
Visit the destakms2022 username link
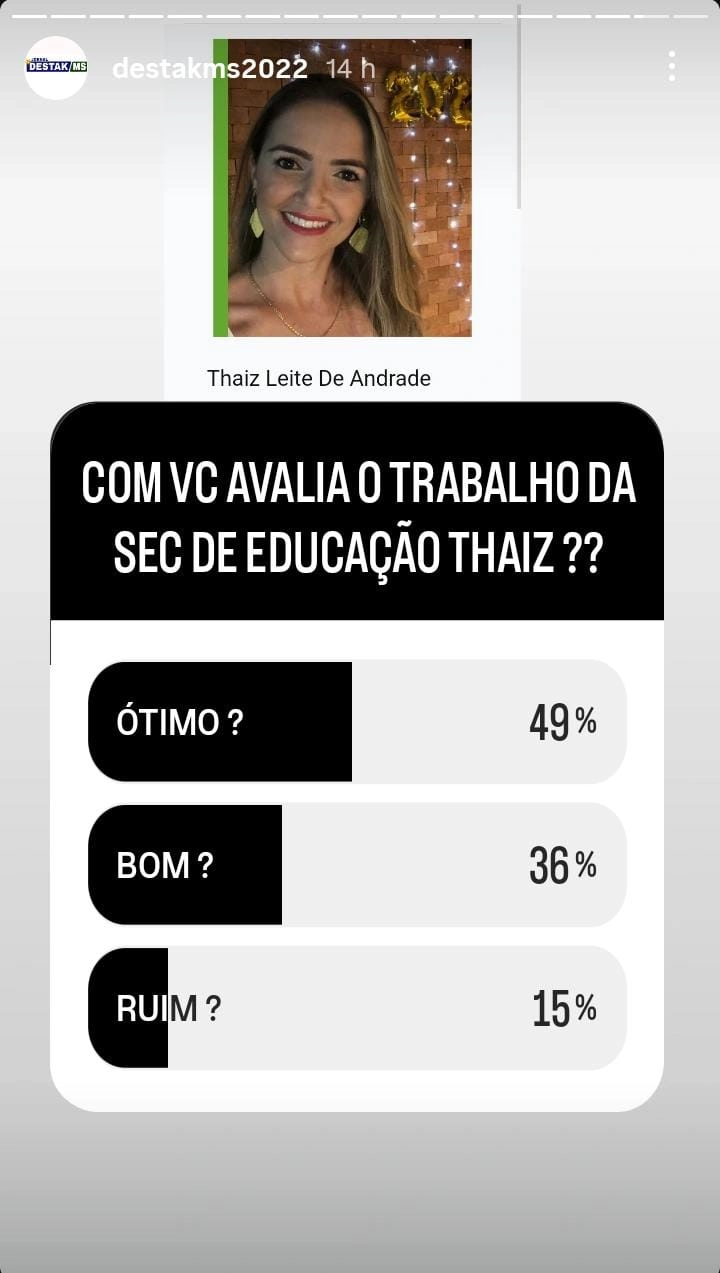[209, 68]
